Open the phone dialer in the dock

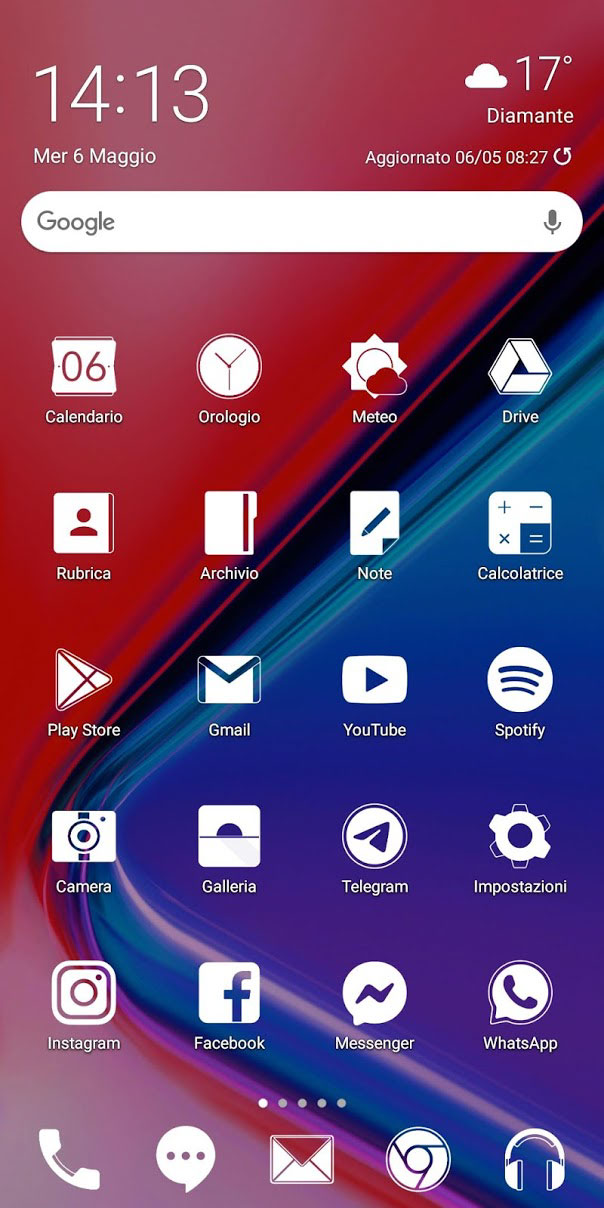pos(69,1159)
